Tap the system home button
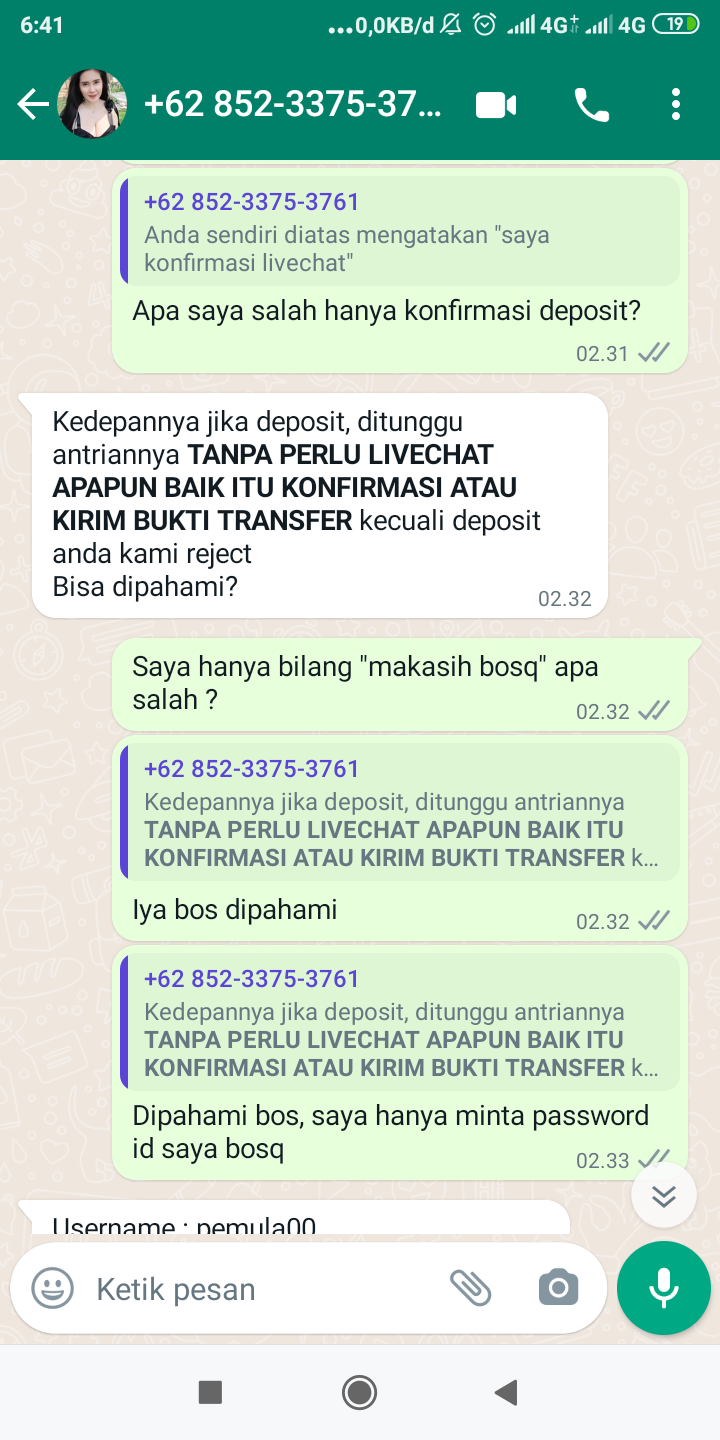This screenshot has height=1440, width=720. pos(359,1392)
